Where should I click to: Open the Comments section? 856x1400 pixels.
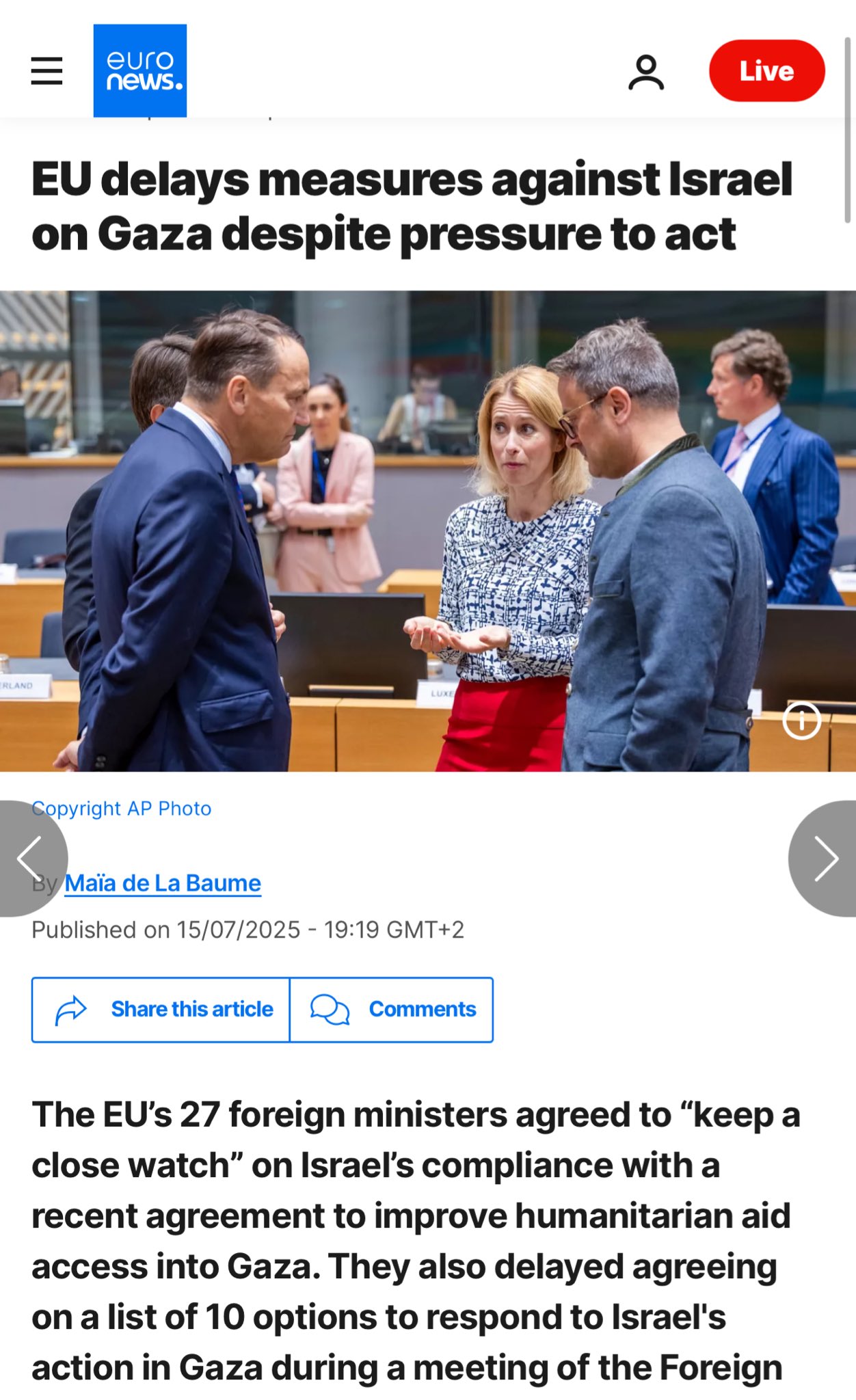click(392, 1010)
